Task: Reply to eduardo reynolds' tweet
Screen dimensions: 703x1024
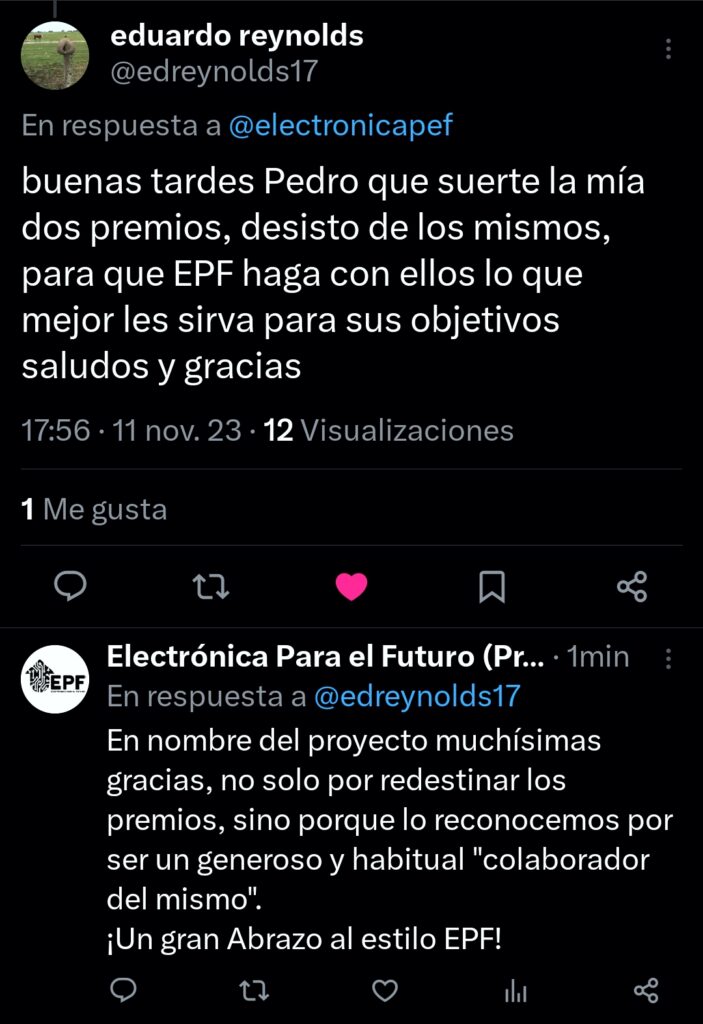Action: pos(69,586)
